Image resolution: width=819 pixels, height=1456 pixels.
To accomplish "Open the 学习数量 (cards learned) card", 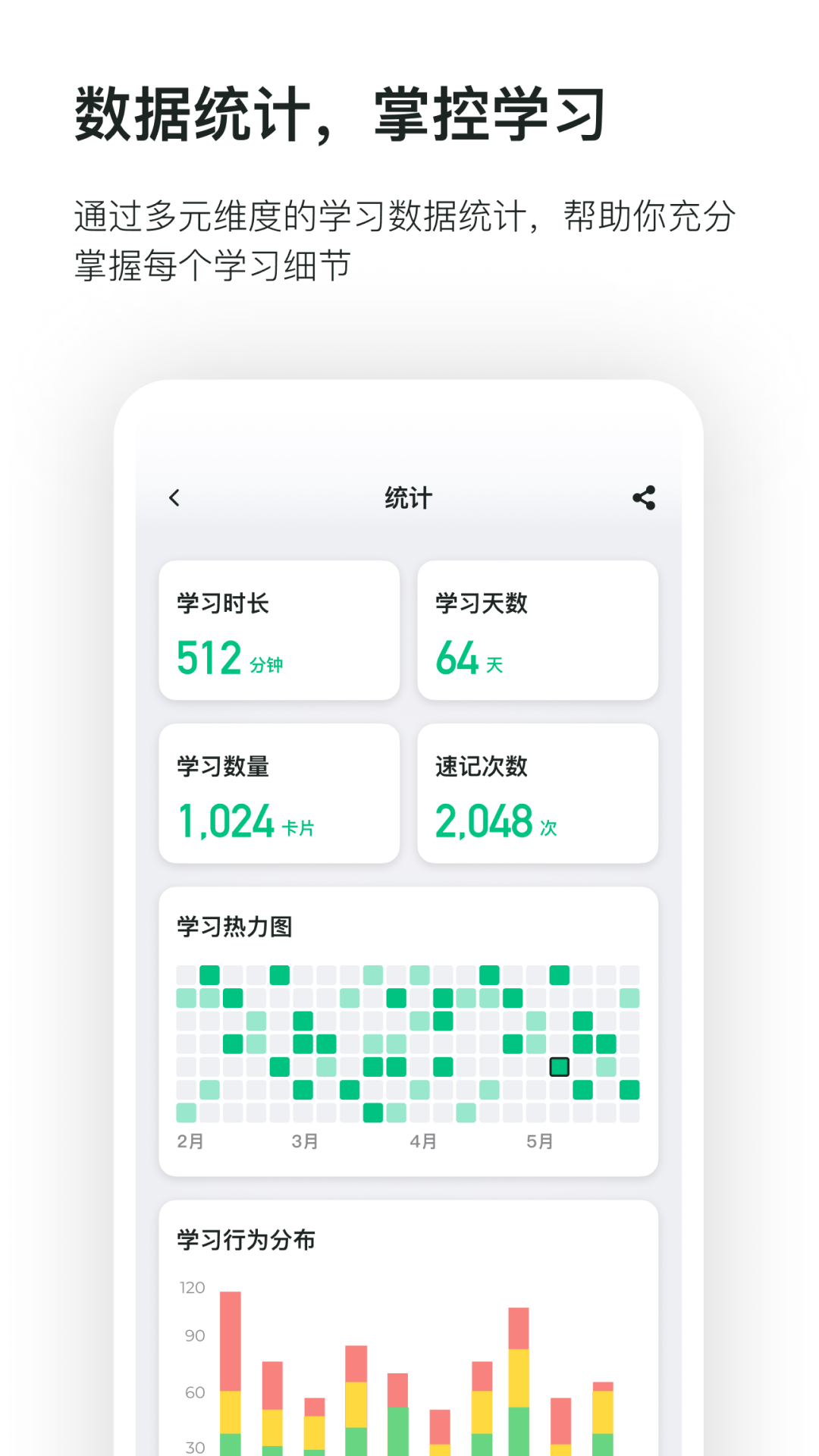I will pos(278,793).
